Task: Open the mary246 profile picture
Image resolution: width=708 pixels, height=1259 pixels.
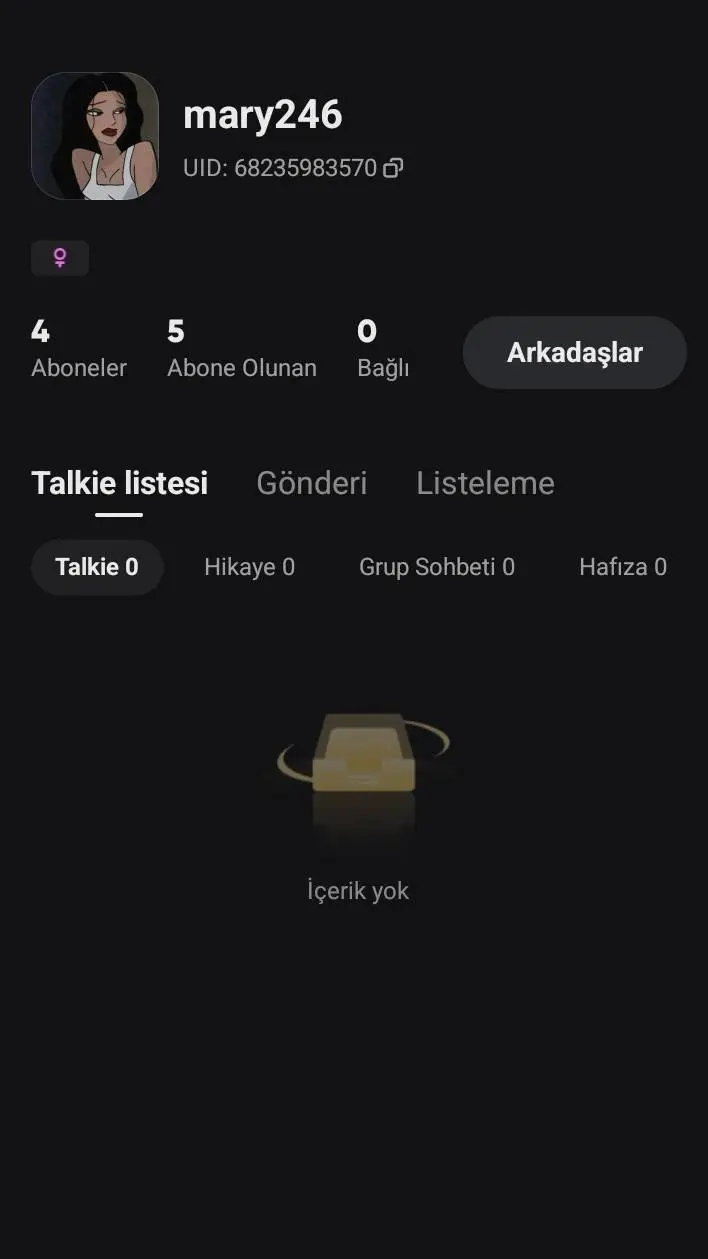Action: (x=95, y=136)
